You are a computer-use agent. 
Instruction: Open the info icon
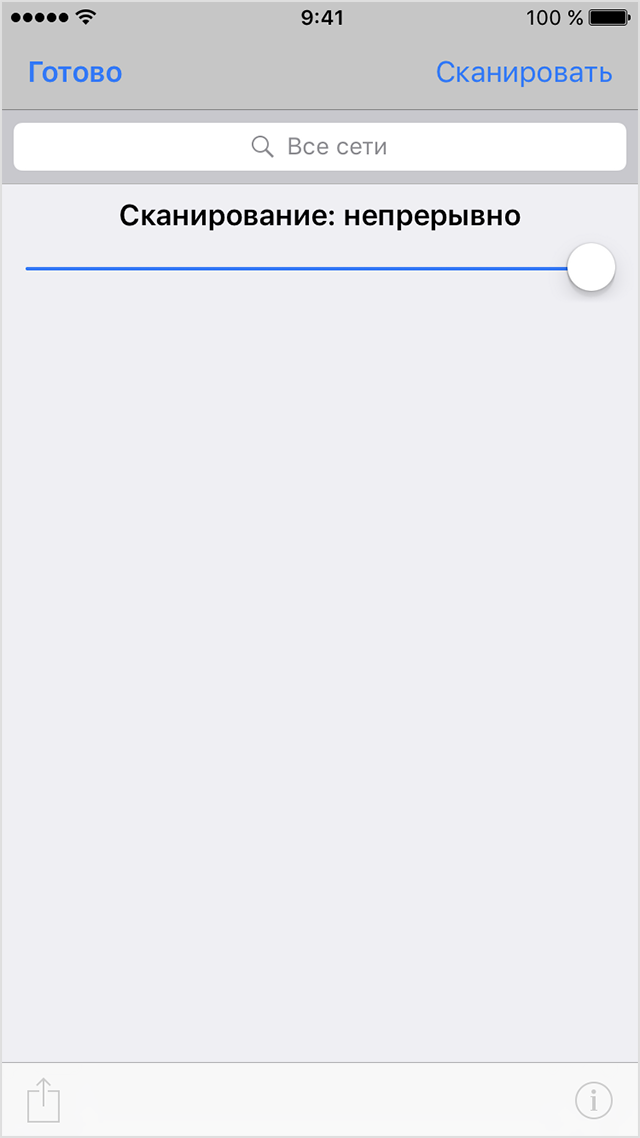coord(593,1100)
